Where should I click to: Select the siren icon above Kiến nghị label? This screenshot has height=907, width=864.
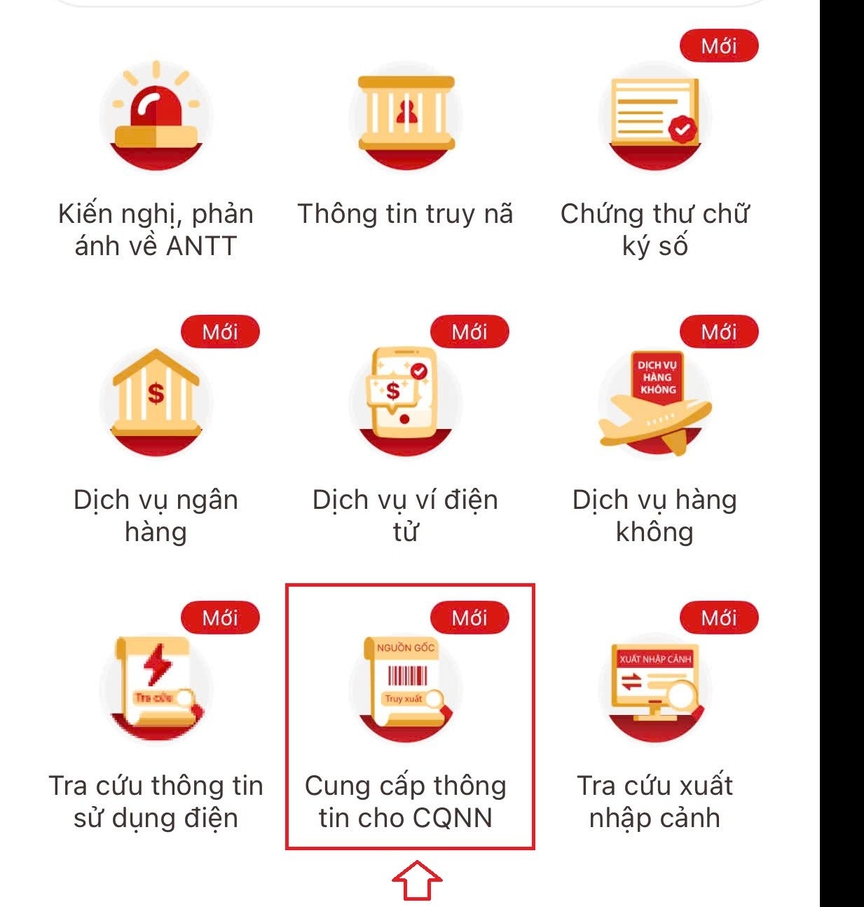point(155,115)
